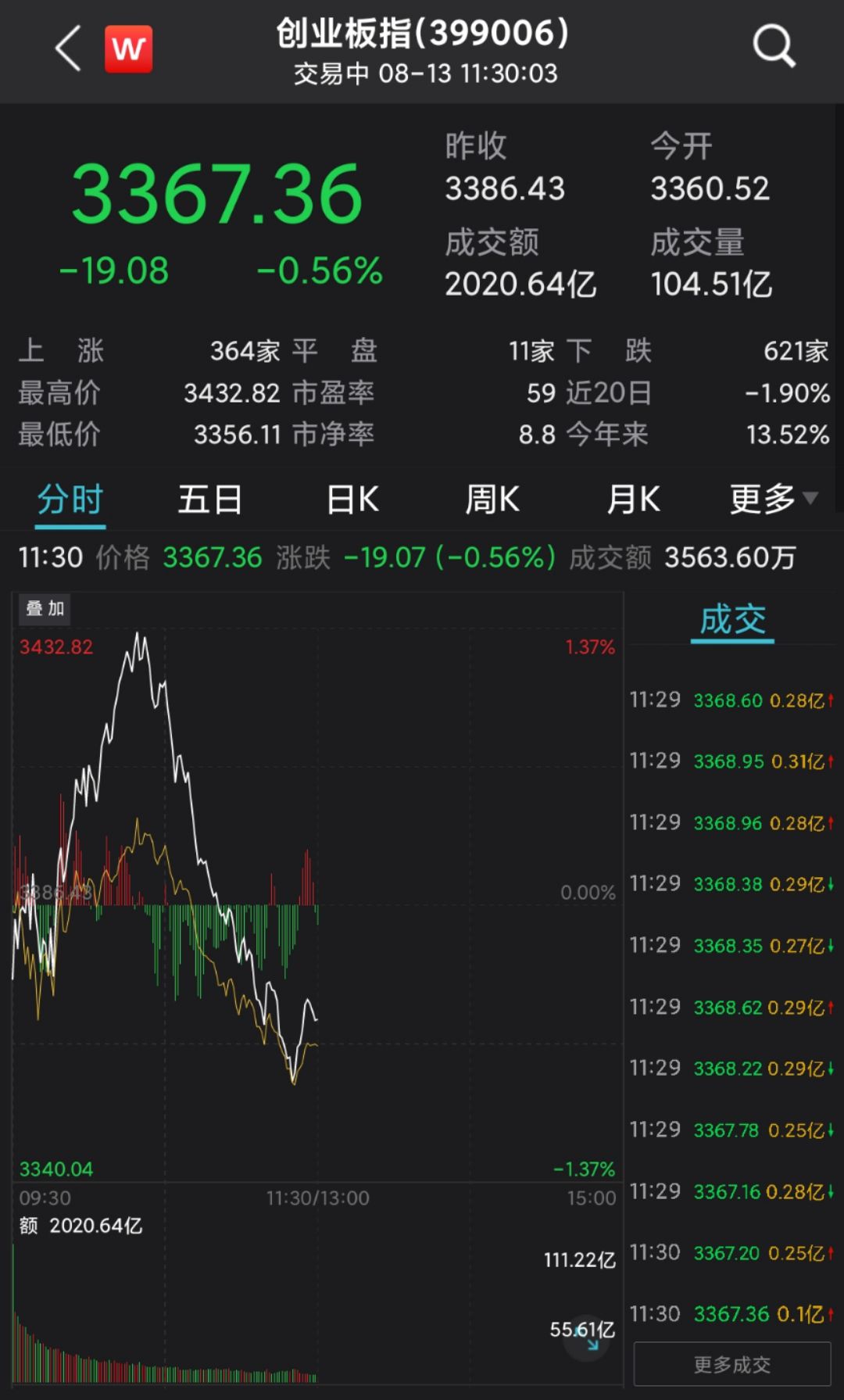
Task: Switch to the 日K chart tab
Action: (x=352, y=499)
